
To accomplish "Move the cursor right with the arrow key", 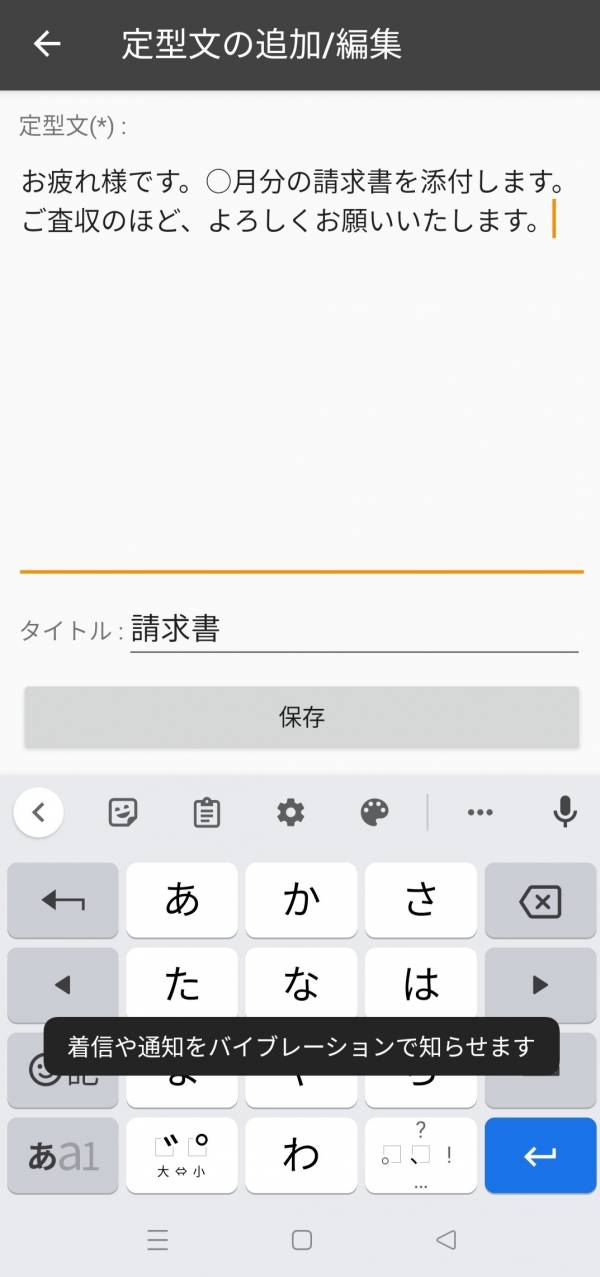I will 540,986.
